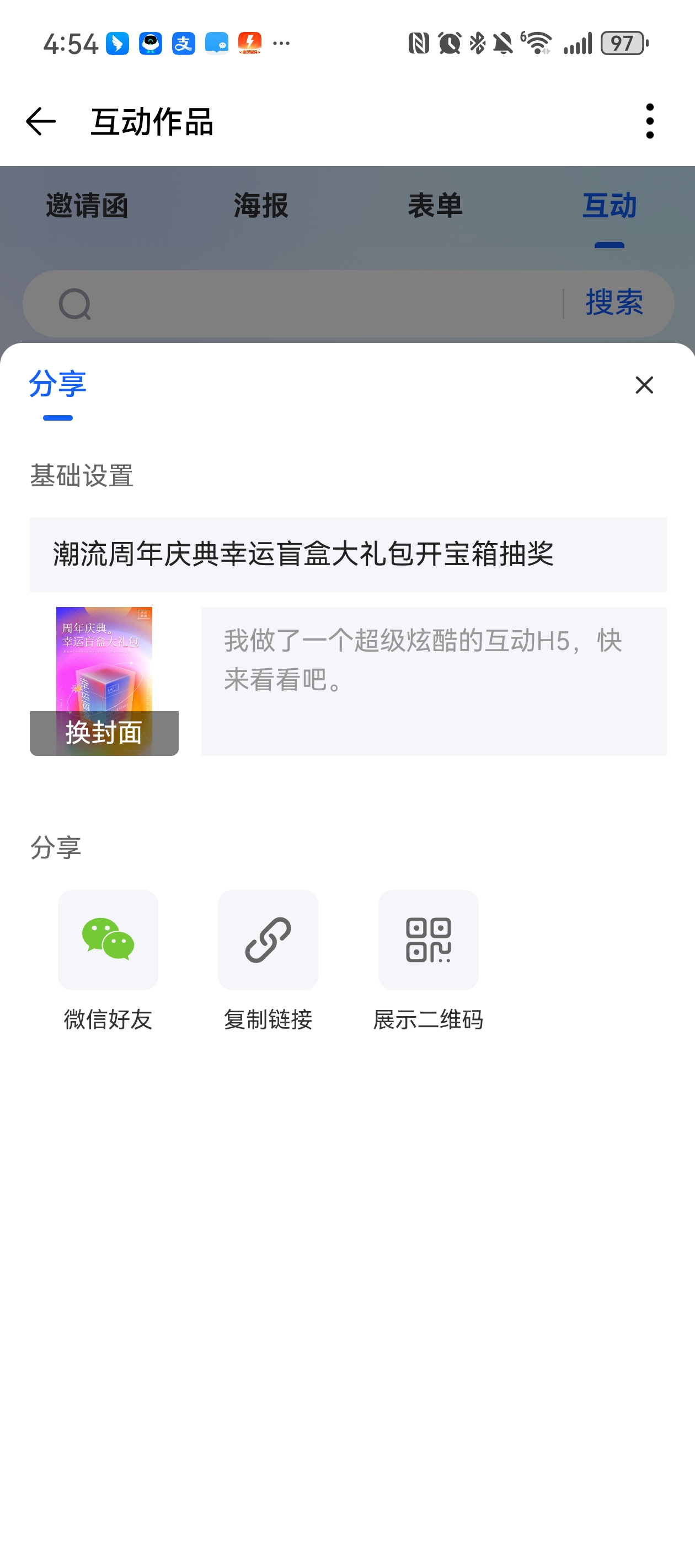Open the three-dot overflow menu

(649, 121)
